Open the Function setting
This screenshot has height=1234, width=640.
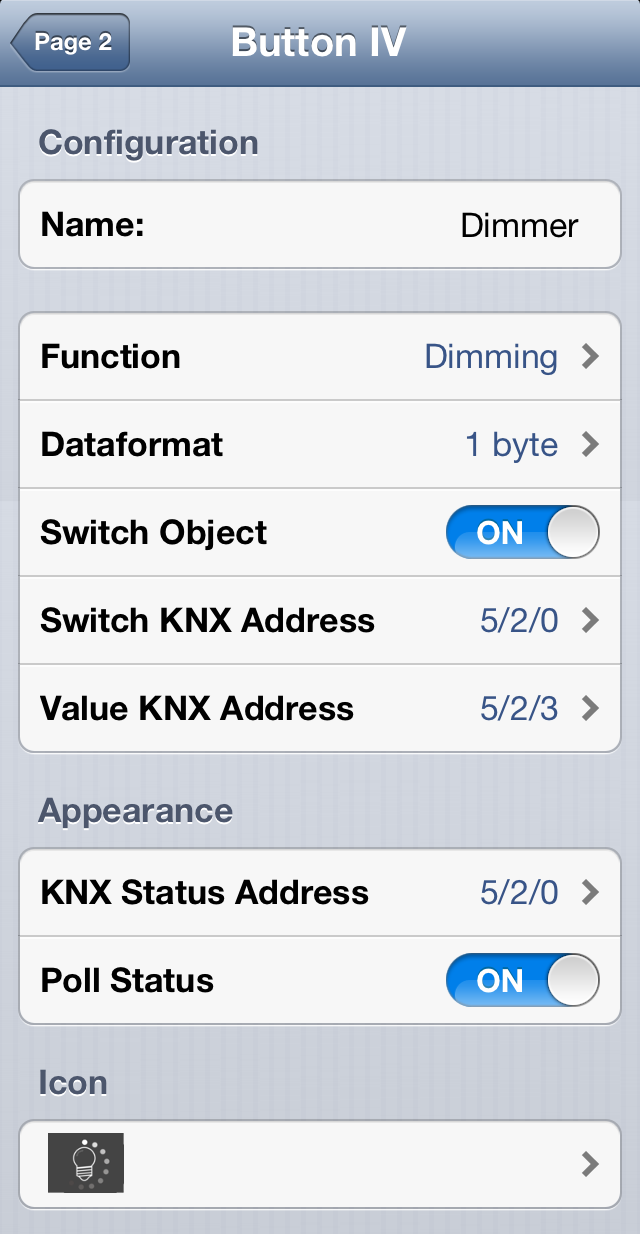[320, 357]
